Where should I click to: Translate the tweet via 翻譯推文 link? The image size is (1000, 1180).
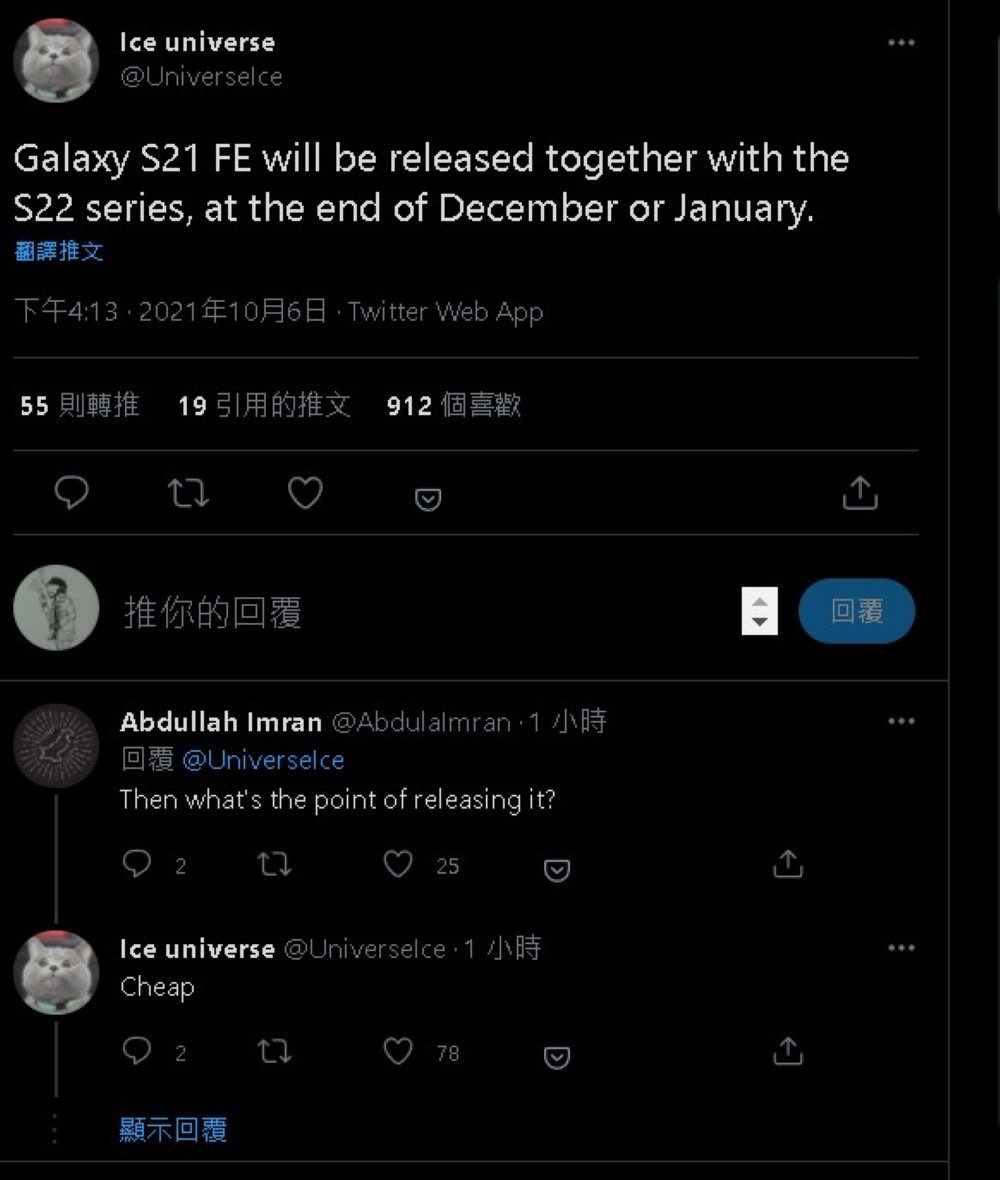tap(59, 252)
